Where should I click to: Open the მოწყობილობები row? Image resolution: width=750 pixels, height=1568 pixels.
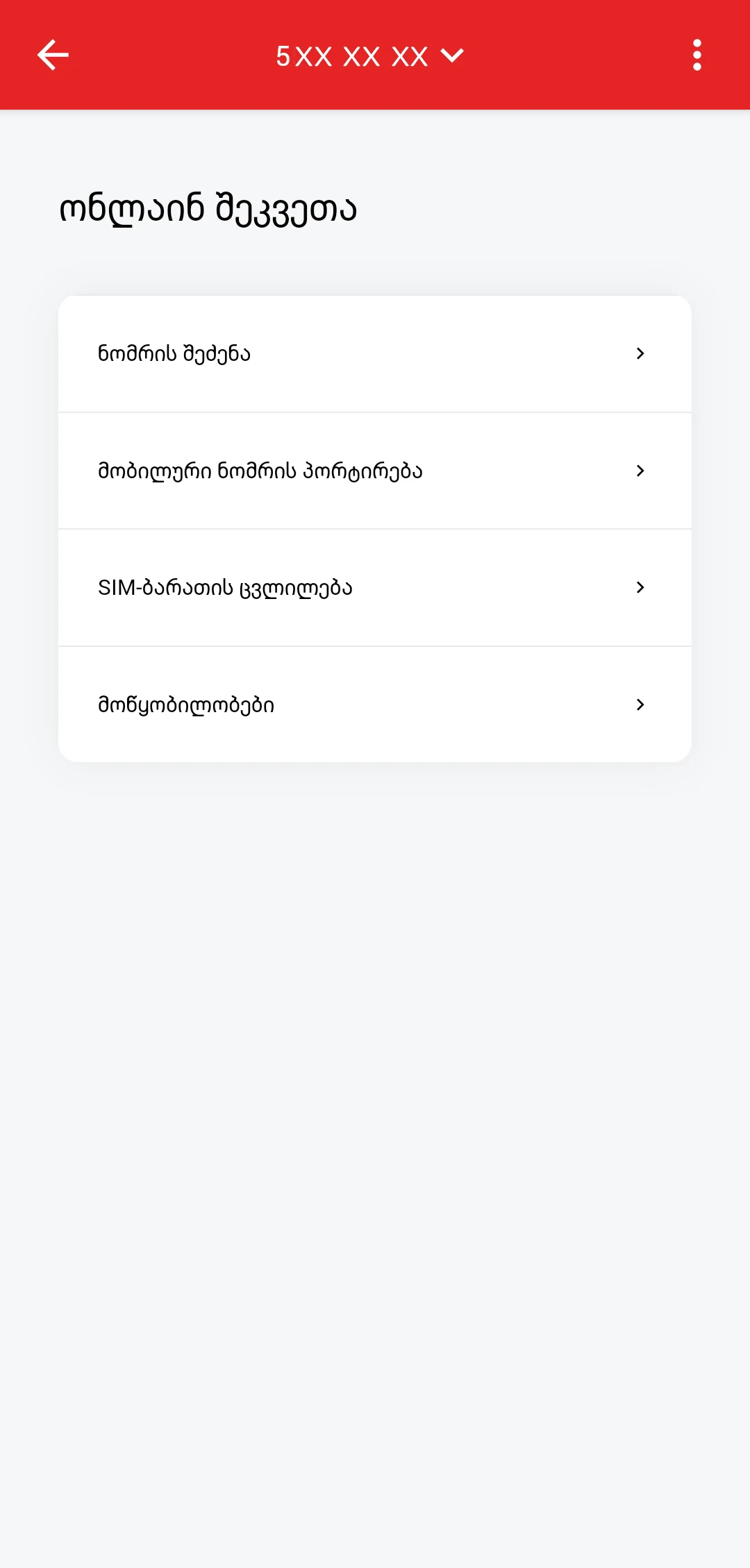375,705
